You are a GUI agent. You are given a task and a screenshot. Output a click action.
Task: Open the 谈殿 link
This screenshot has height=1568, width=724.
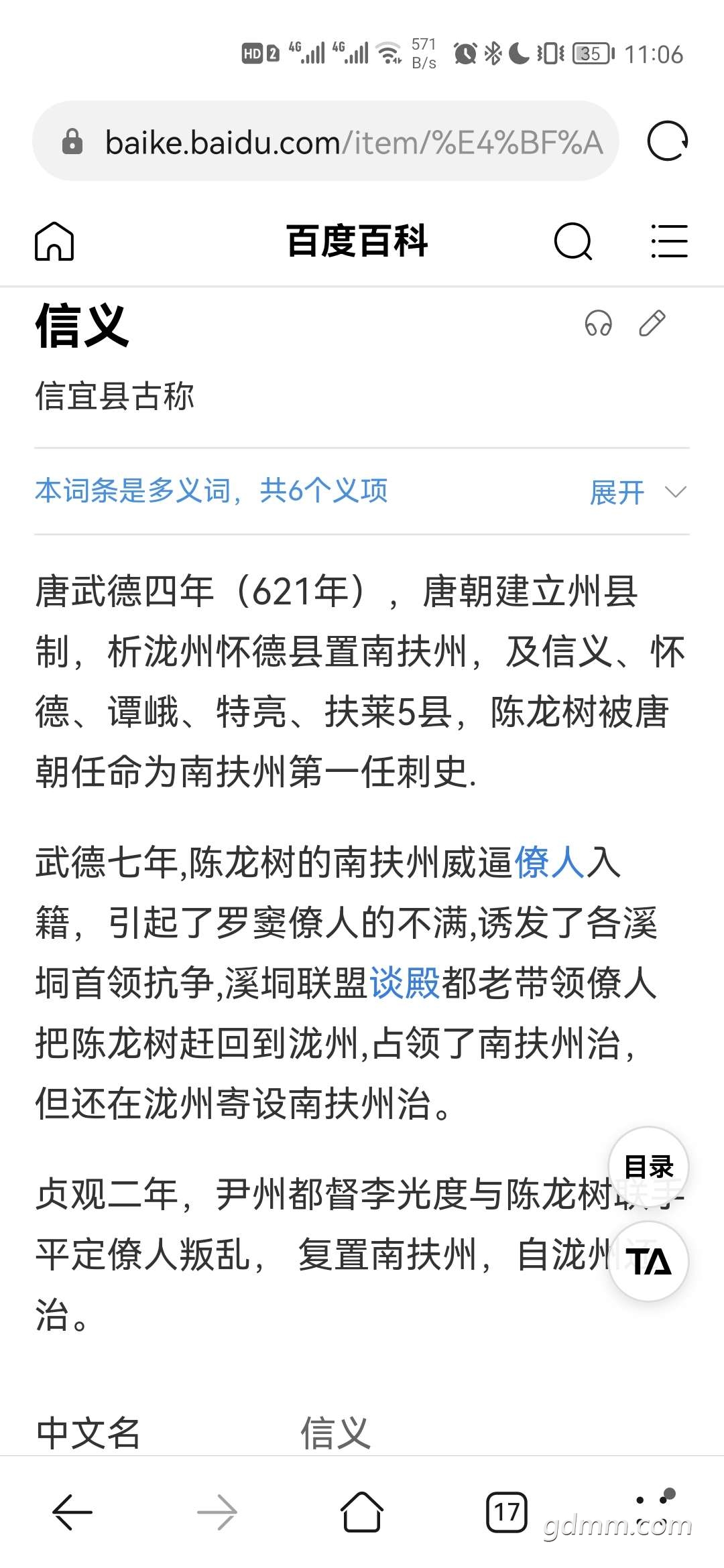[405, 984]
